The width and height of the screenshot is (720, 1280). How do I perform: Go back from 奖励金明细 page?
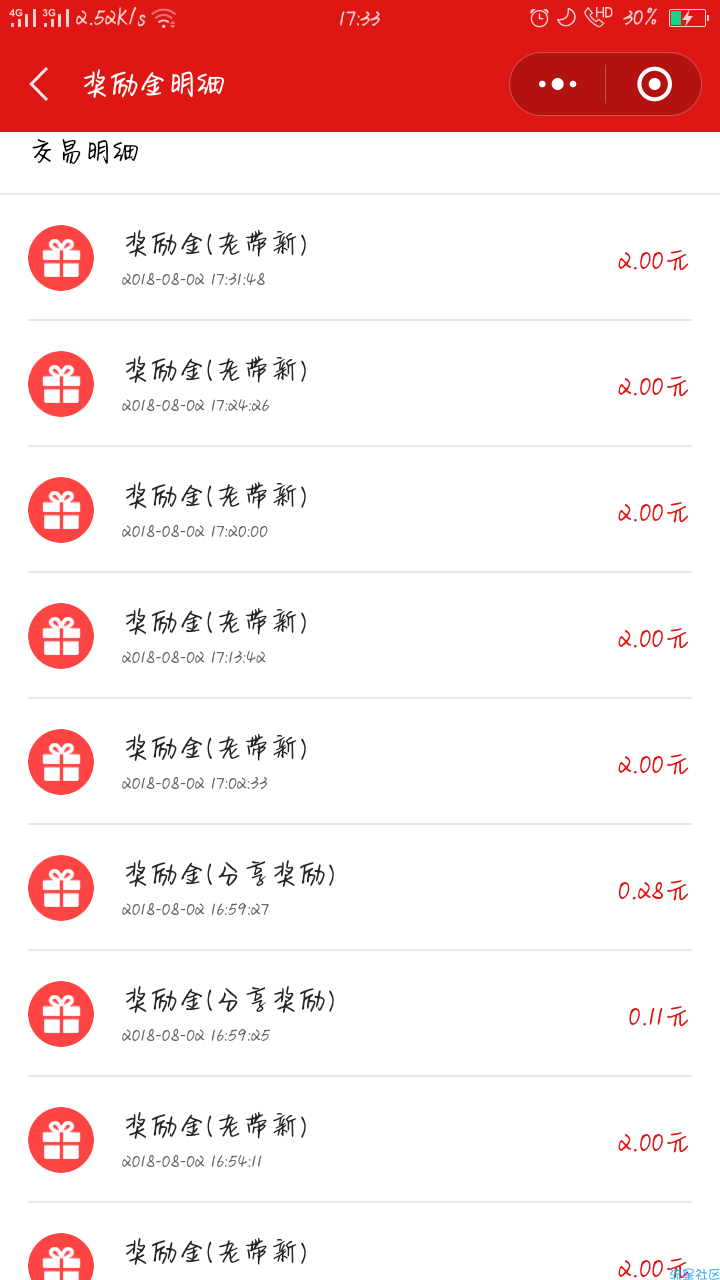coord(39,84)
